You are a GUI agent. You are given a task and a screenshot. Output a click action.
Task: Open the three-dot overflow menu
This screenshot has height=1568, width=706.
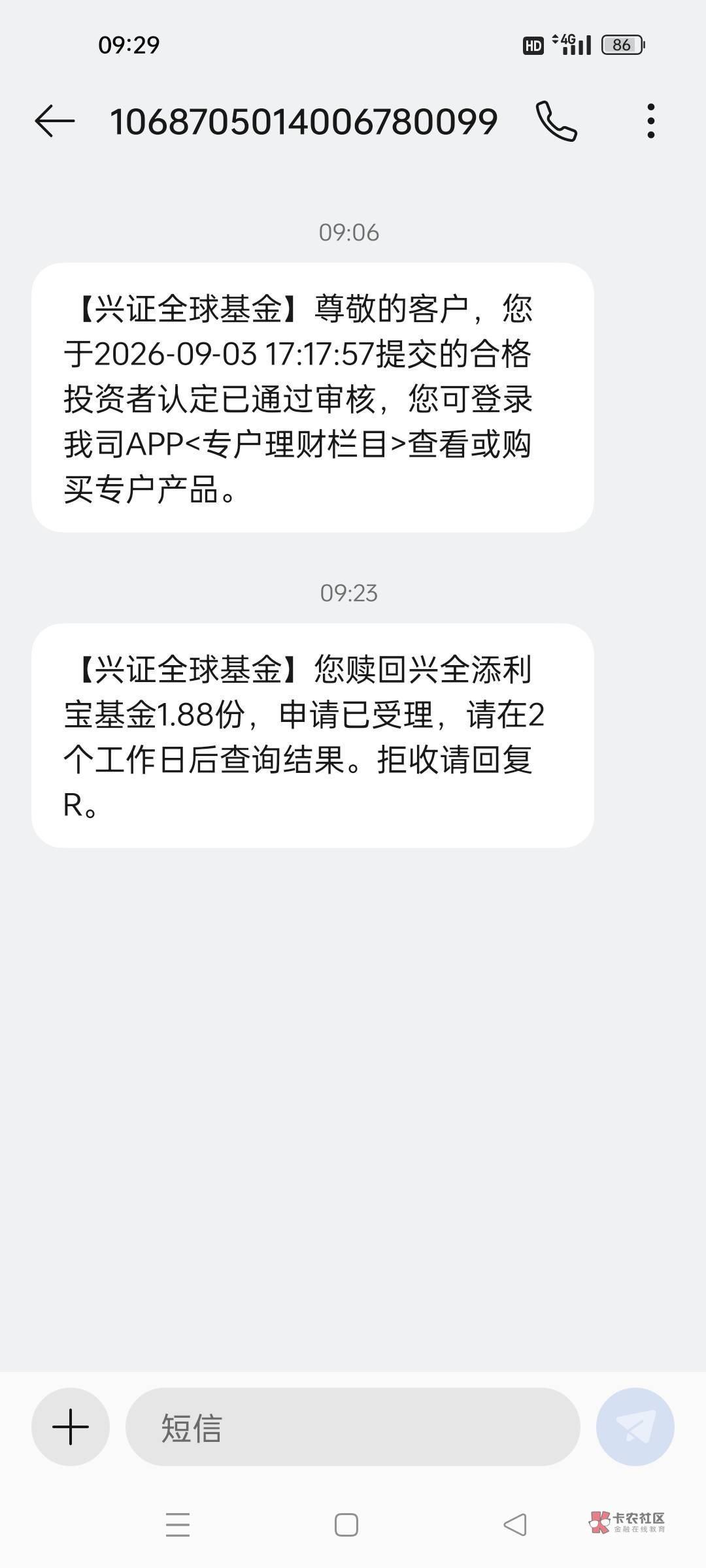(650, 121)
